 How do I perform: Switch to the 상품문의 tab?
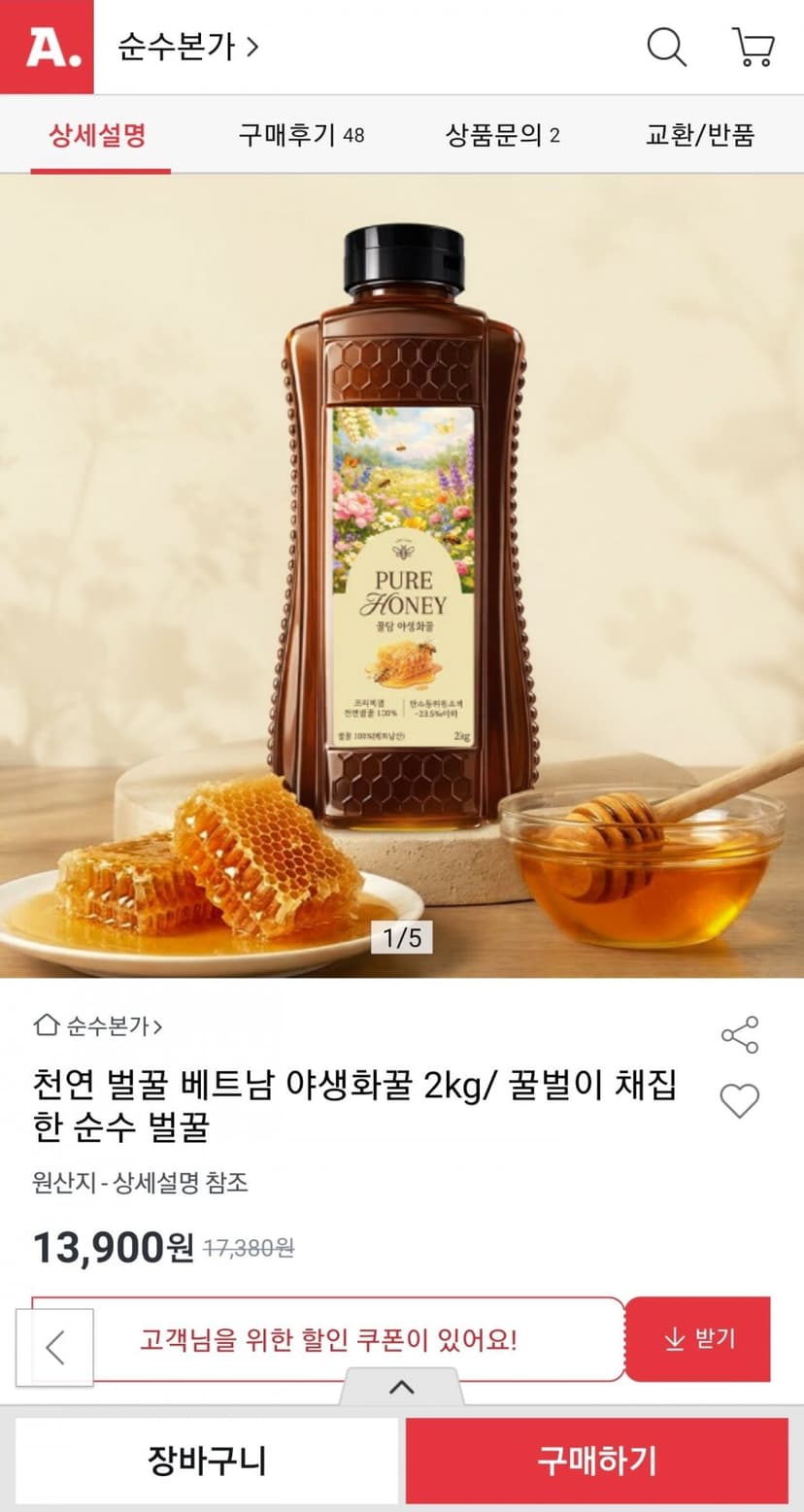tap(503, 135)
